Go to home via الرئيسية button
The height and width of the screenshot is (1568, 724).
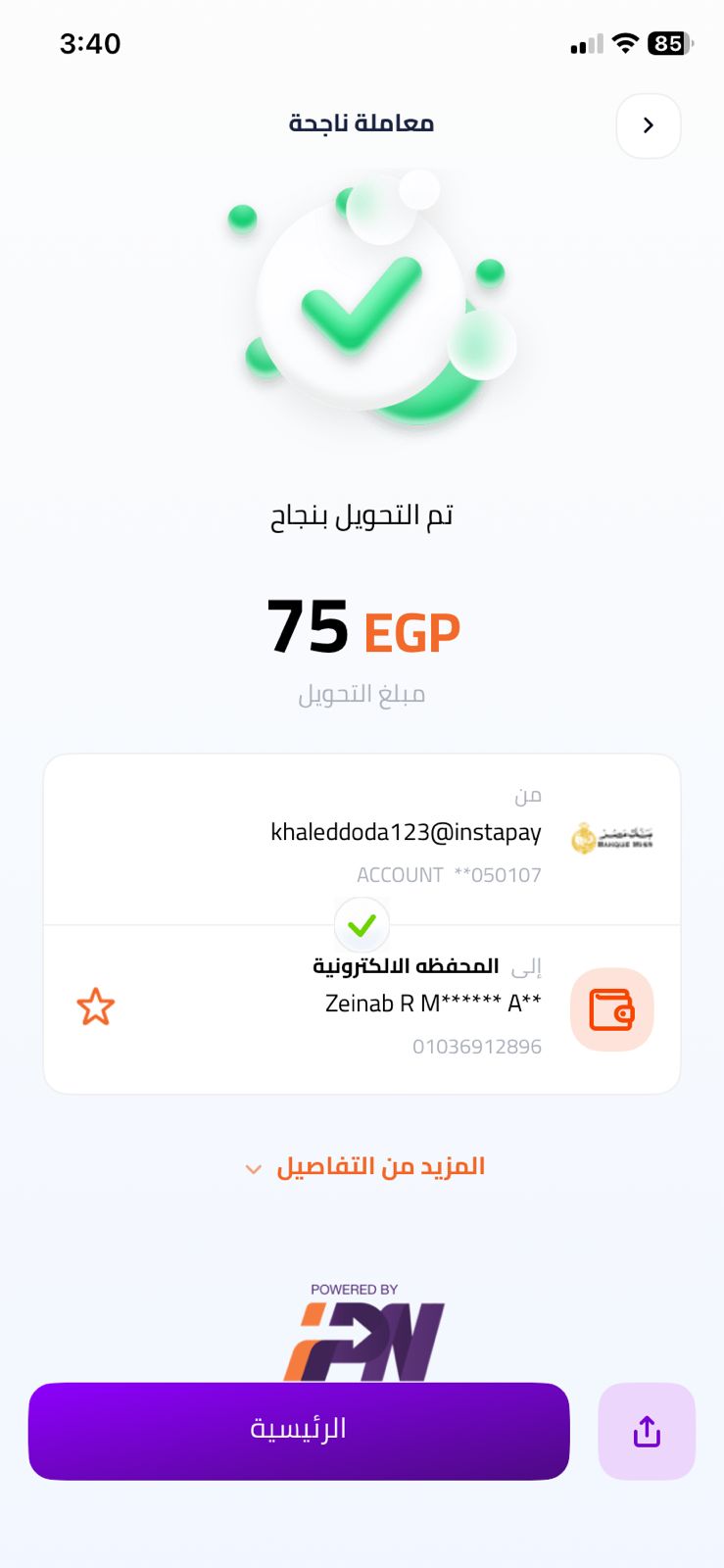point(299,1430)
